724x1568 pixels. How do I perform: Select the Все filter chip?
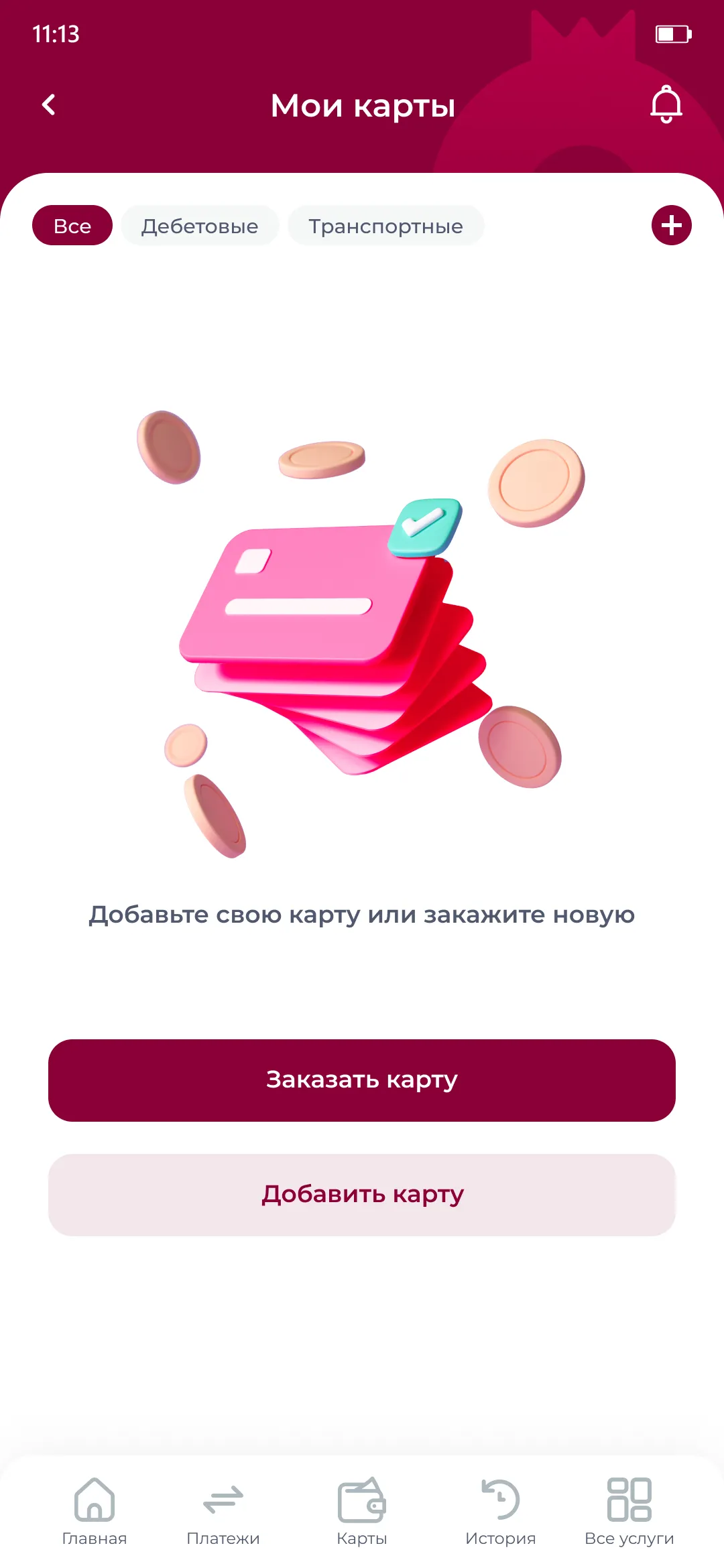click(72, 226)
